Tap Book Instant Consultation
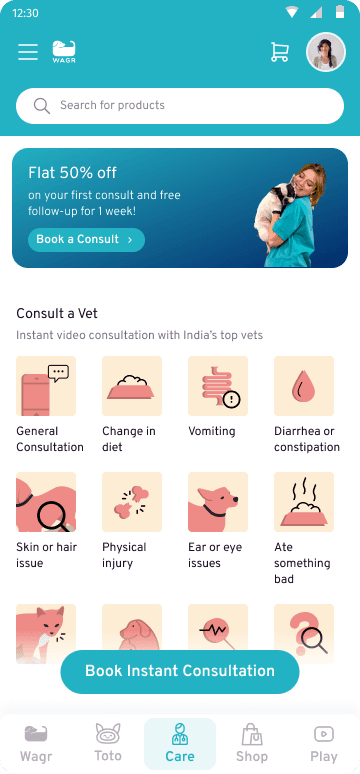The height and width of the screenshot is (774, 360). coord(180,671)
